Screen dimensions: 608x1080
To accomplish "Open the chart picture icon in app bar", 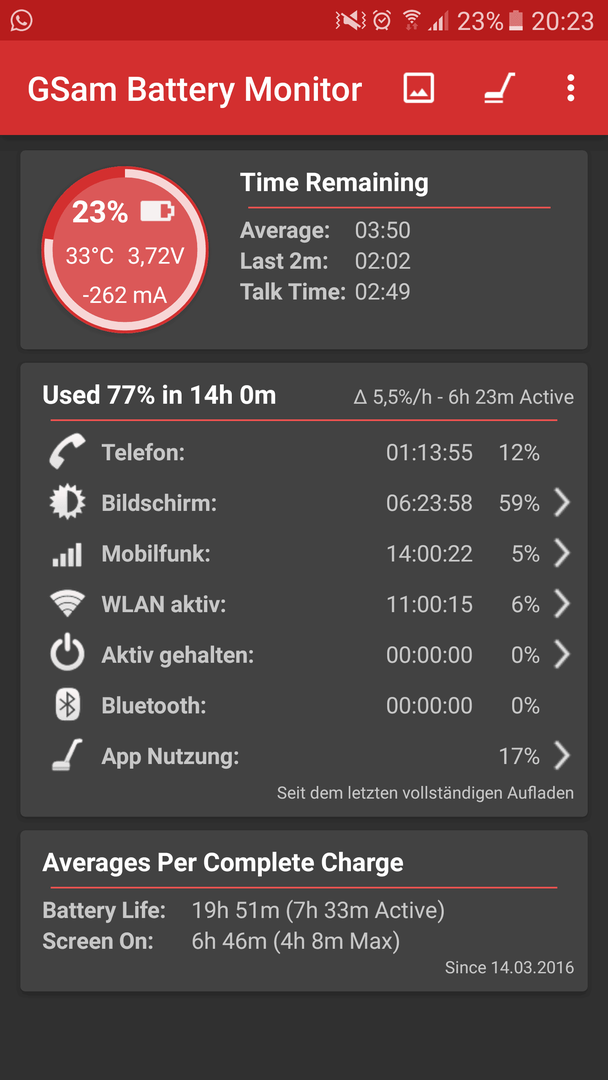I will (x=419, y=89).
